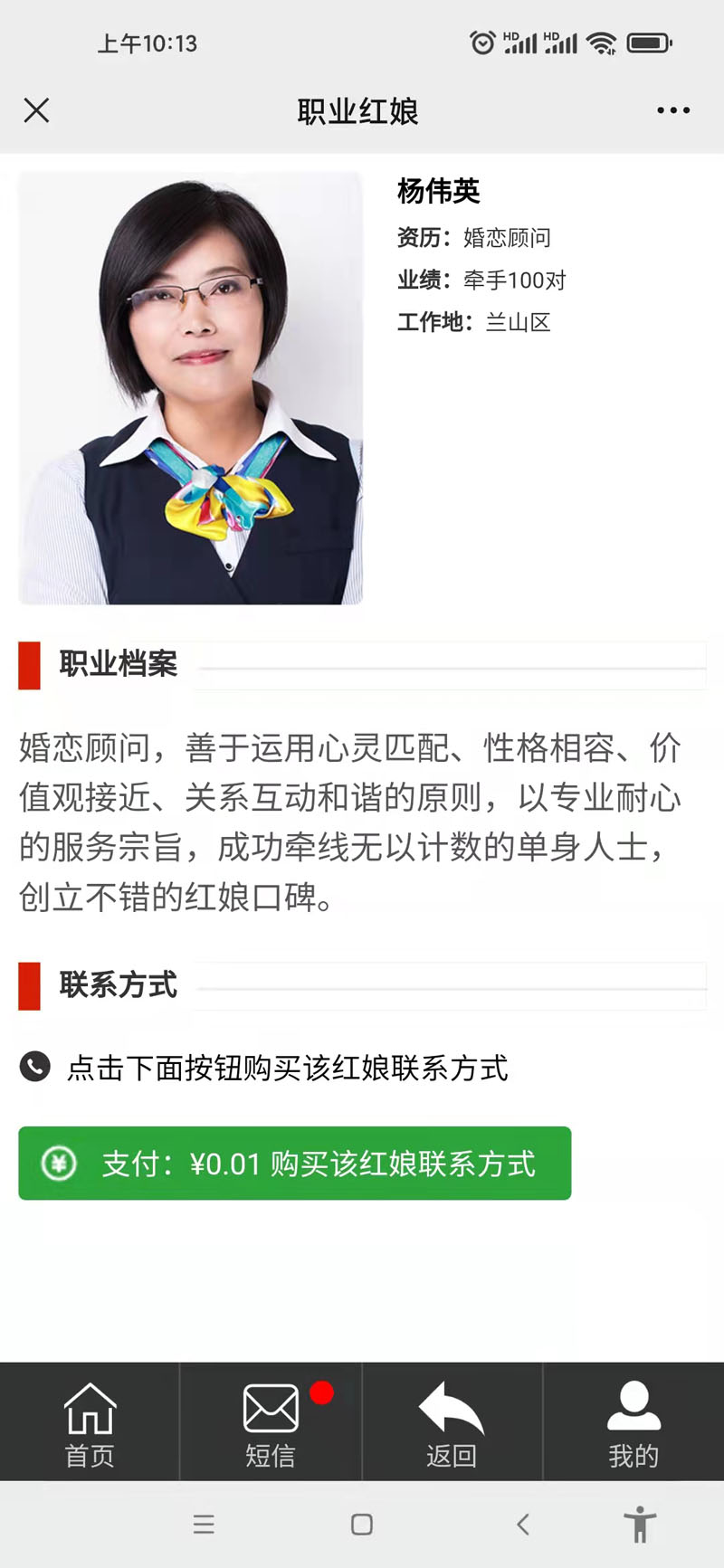This screenshot has height=1568, width=724.
Task: Open the three-dot overflow menu
Action: pos(673,110)
